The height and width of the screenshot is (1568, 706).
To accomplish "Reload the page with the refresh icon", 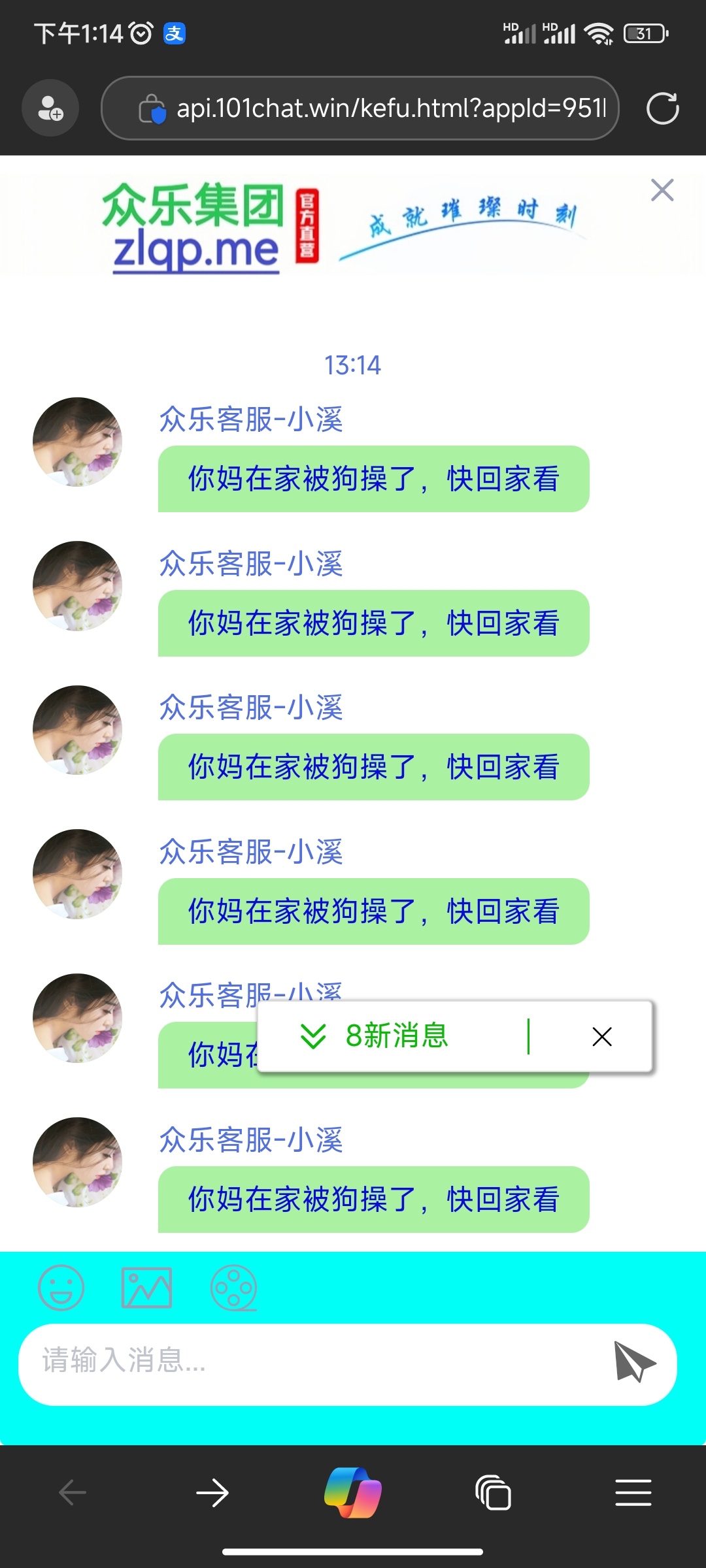I will (x=662, y=108).
